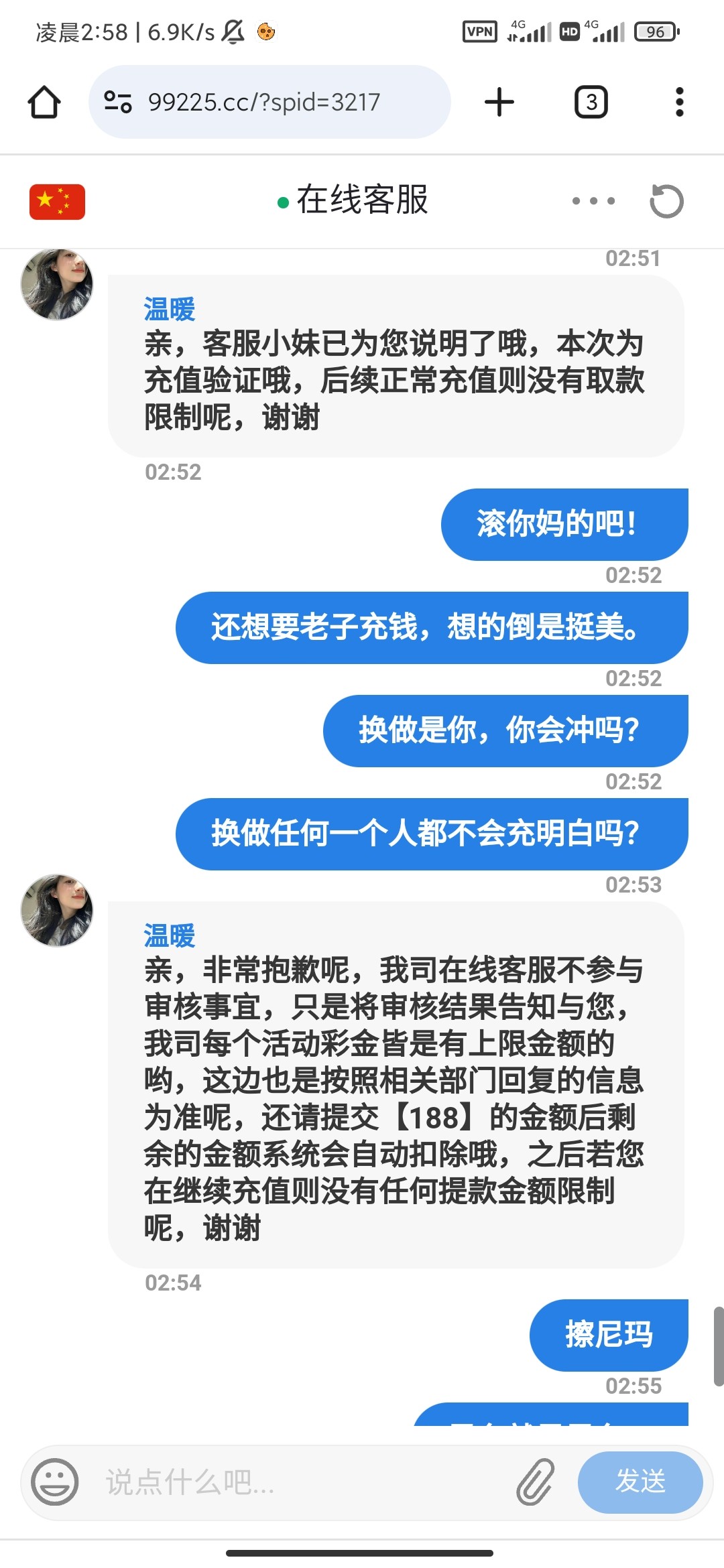The width and height of the screenshot is (724, 1568).
Task: Open the chat's three-dot options
Action: 593,201
